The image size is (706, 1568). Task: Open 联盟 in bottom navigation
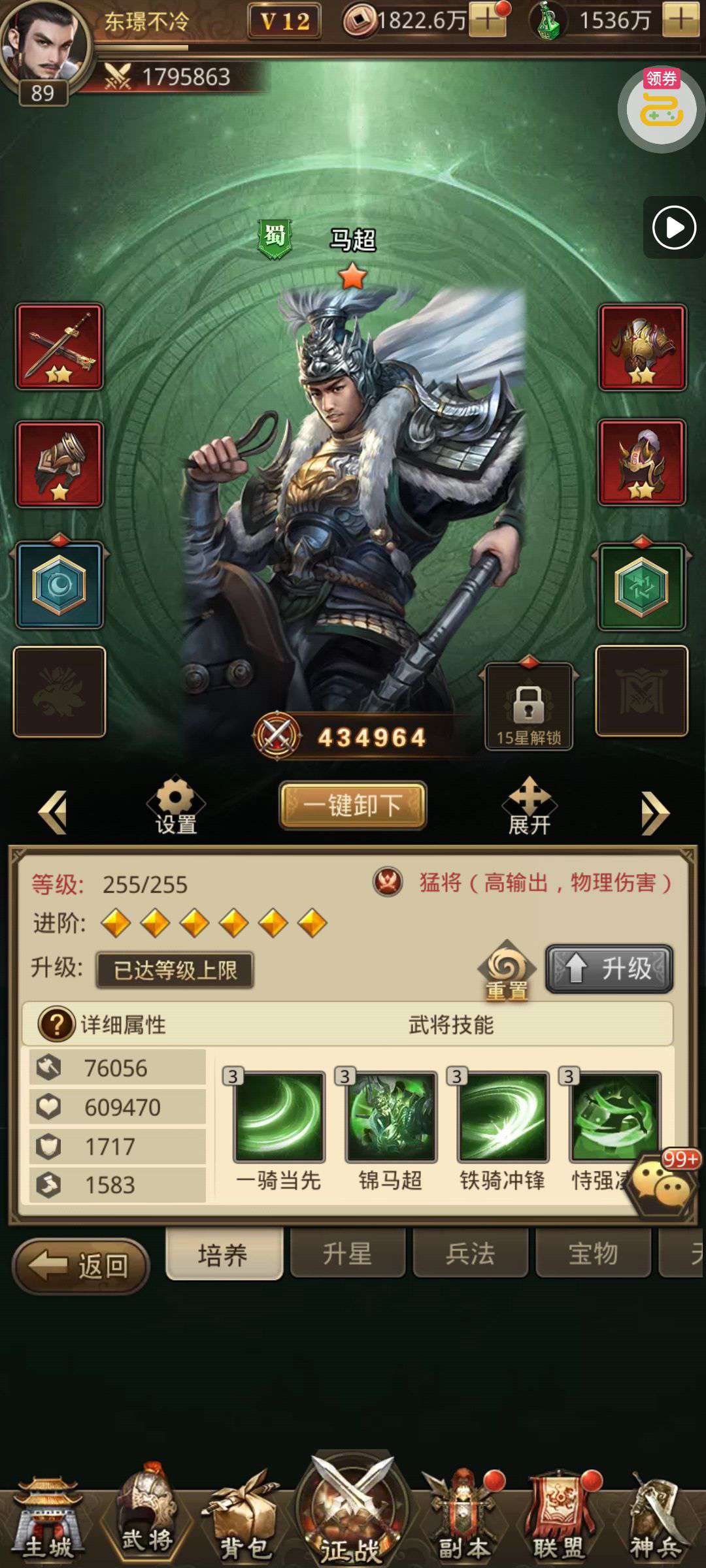[x=559, y=1519]
